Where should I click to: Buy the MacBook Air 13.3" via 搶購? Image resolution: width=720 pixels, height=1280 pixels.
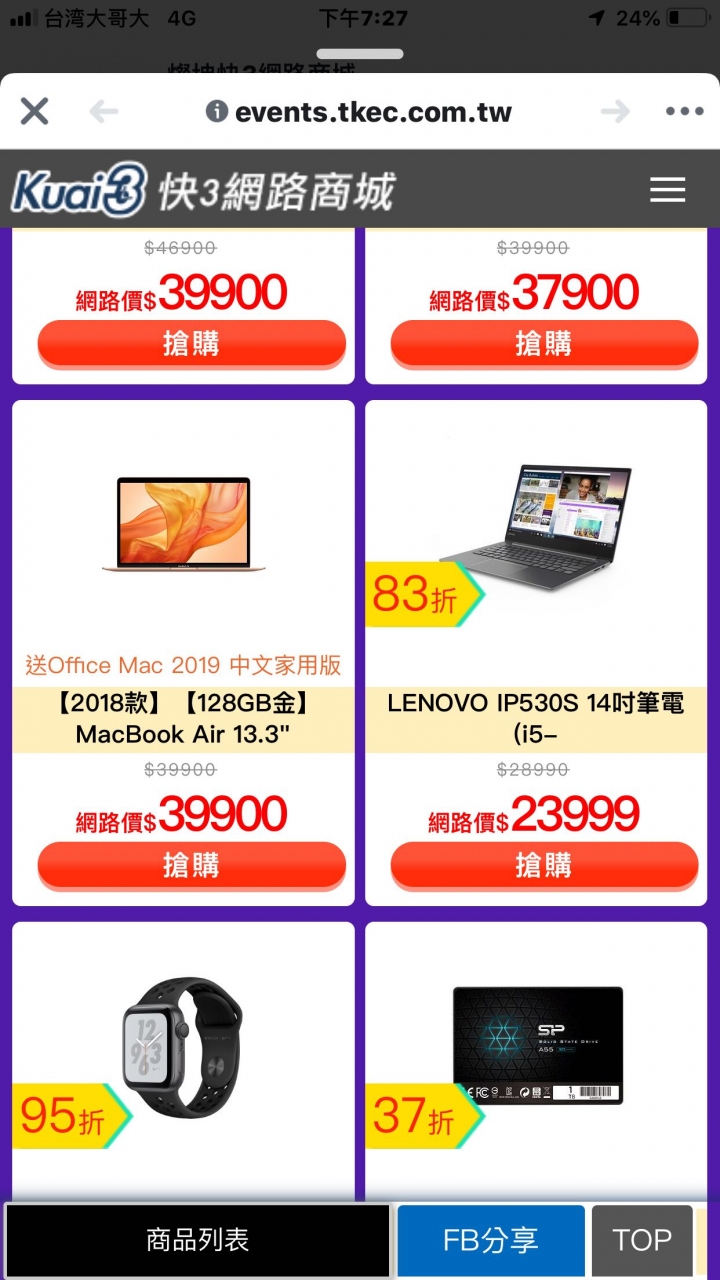tap(191, 865)
